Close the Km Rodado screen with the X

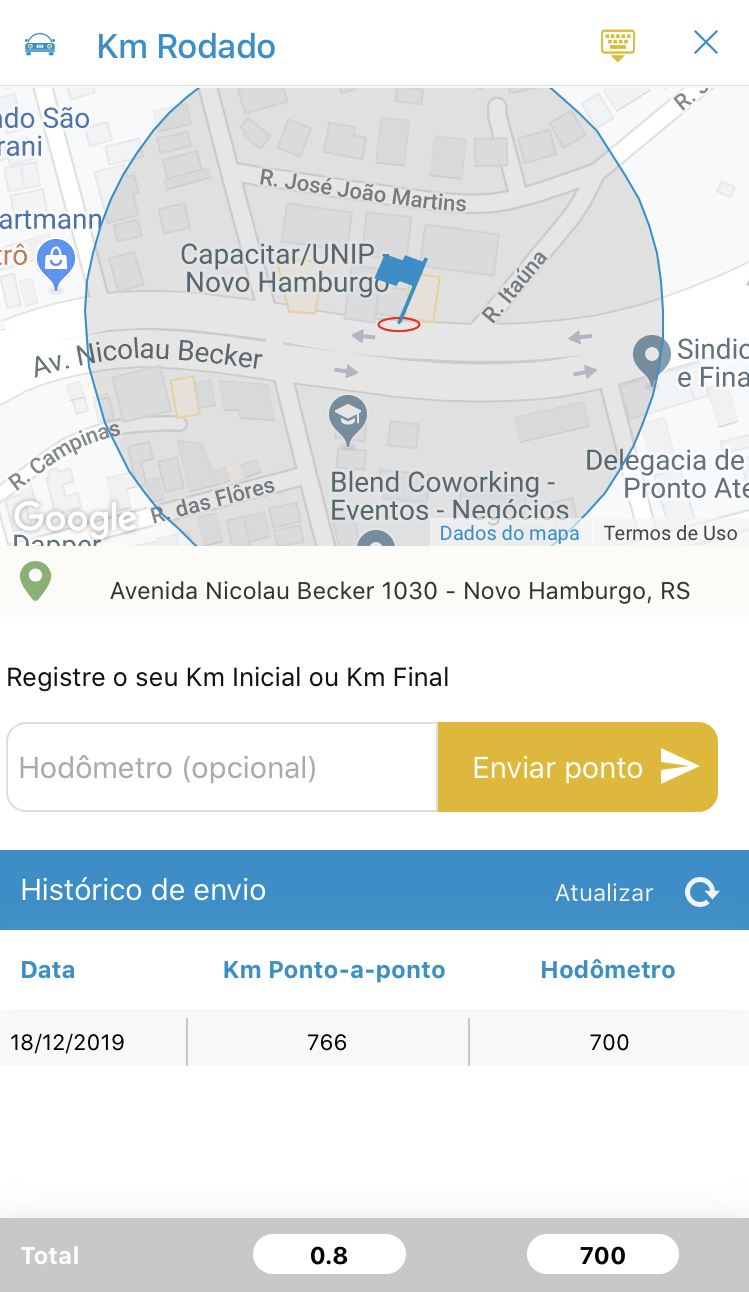pyautogui.click(x=706, y=42)
